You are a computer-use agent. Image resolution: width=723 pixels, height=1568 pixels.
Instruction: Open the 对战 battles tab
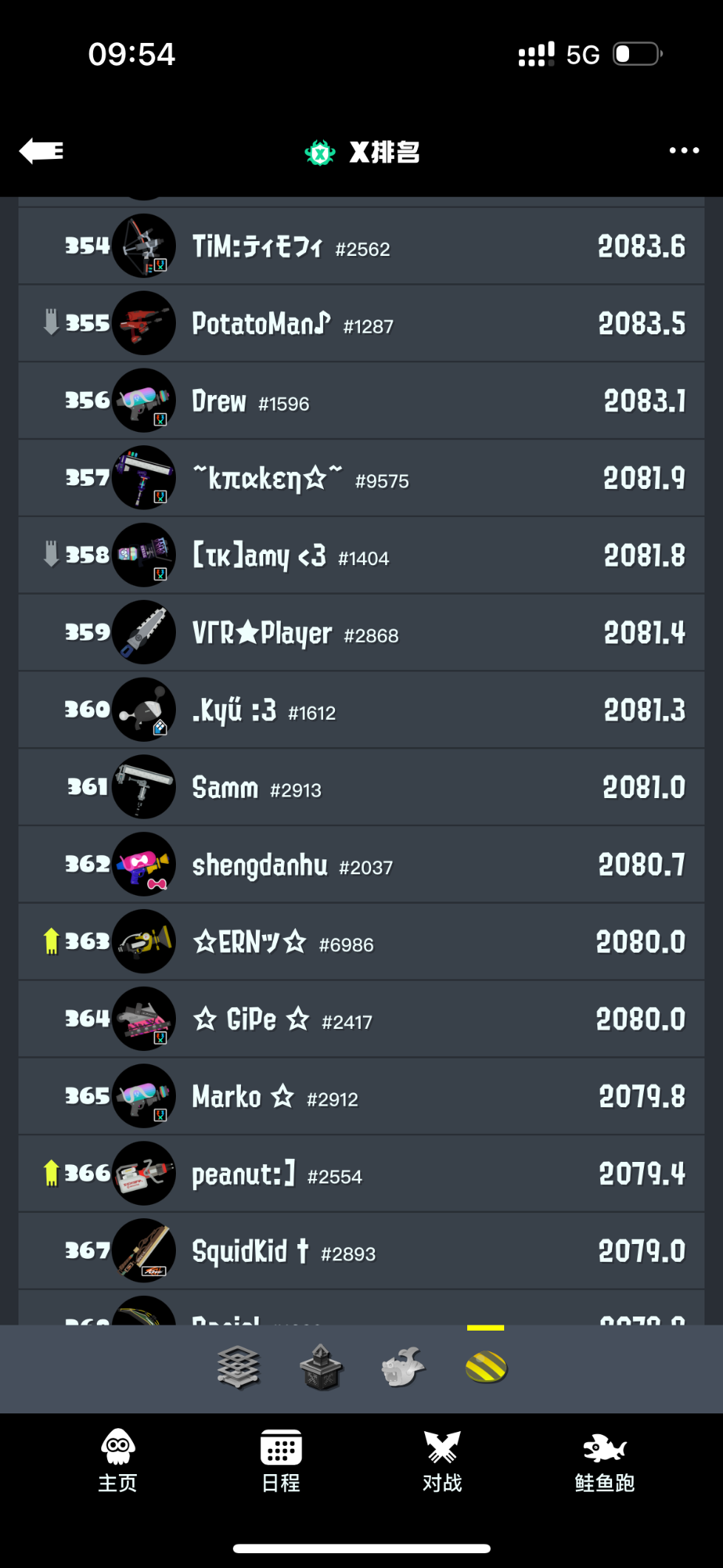[x=442, y=1461]
